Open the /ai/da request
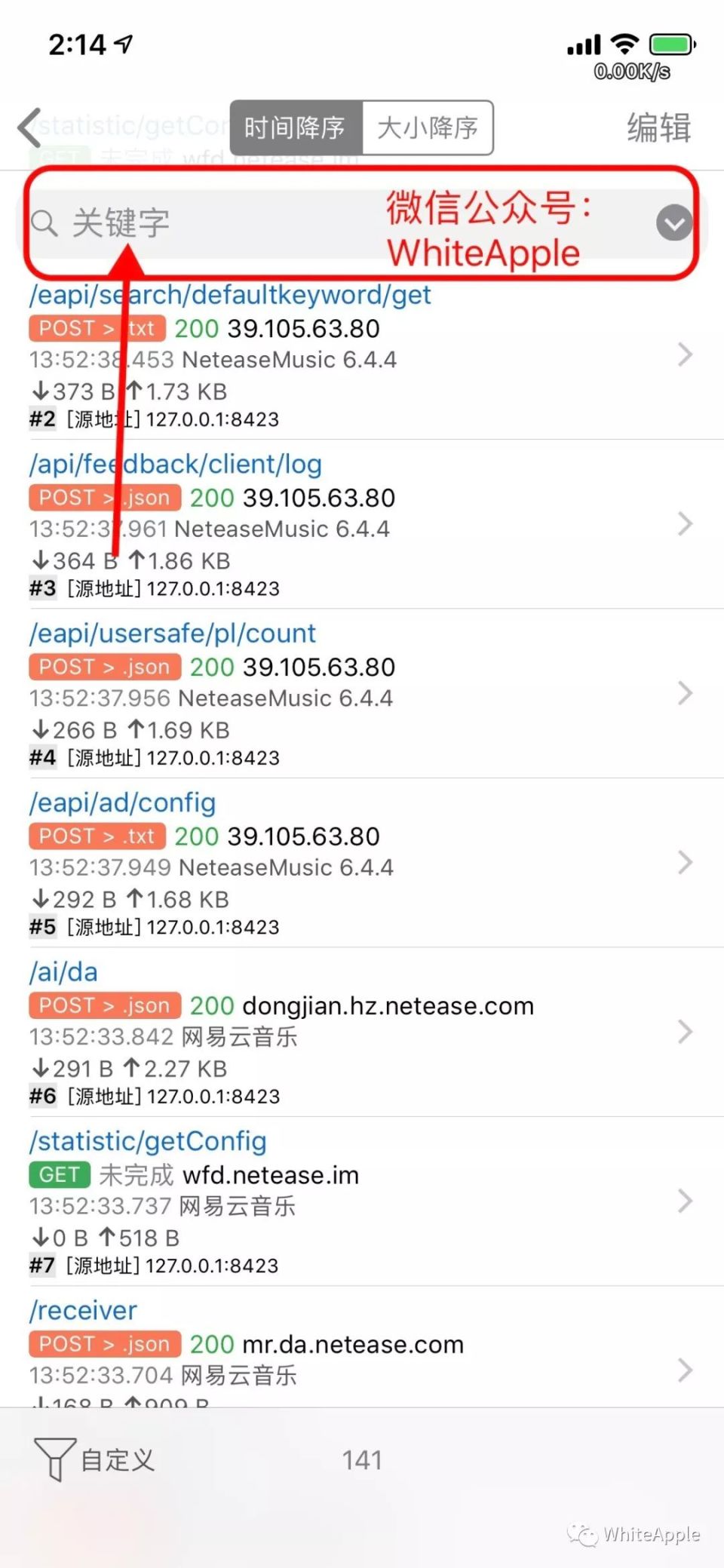The width and height of the screenshot is (724, 1568). point(362,1033)
